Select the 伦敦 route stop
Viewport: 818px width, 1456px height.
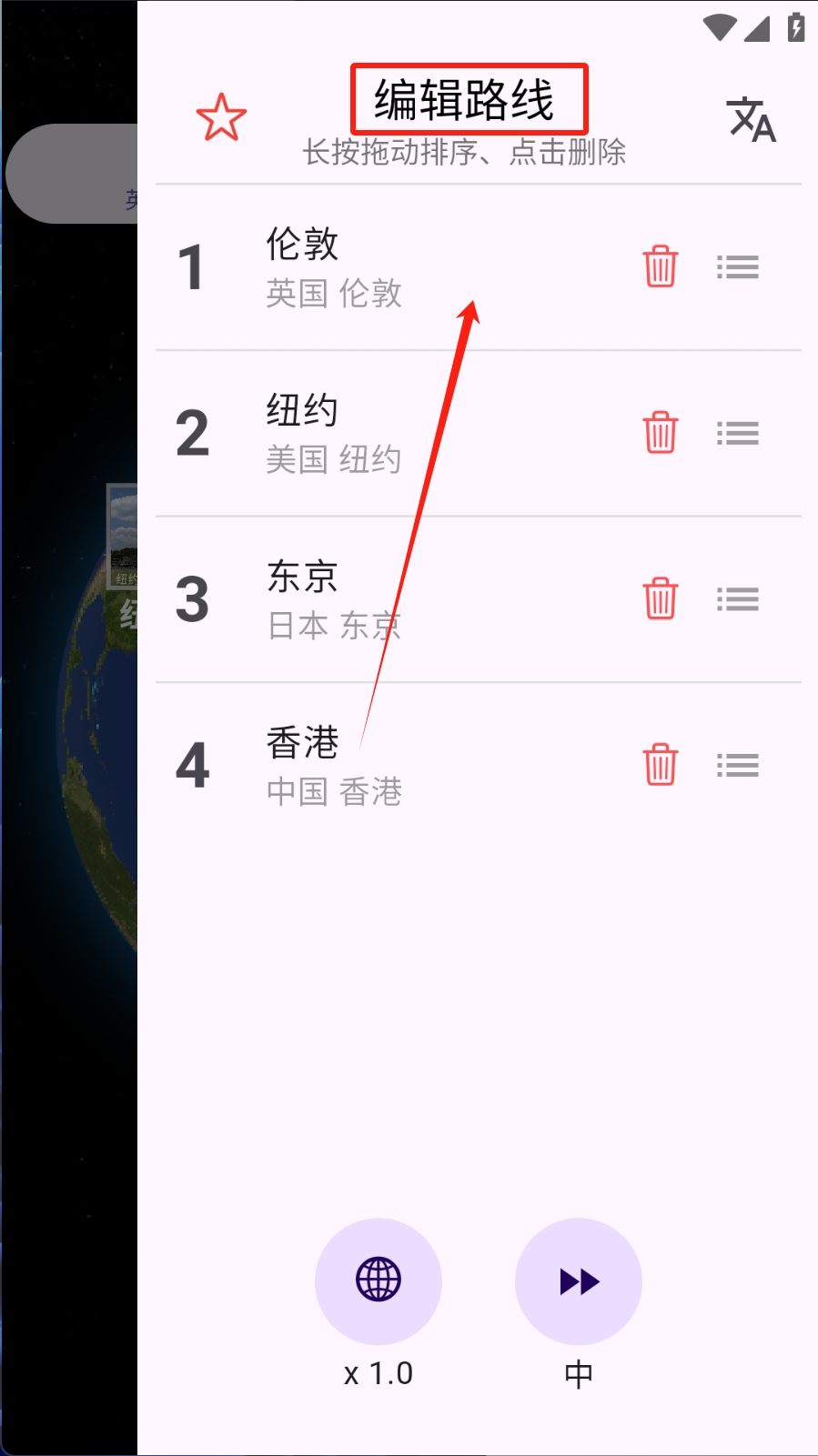pos(479,267)
